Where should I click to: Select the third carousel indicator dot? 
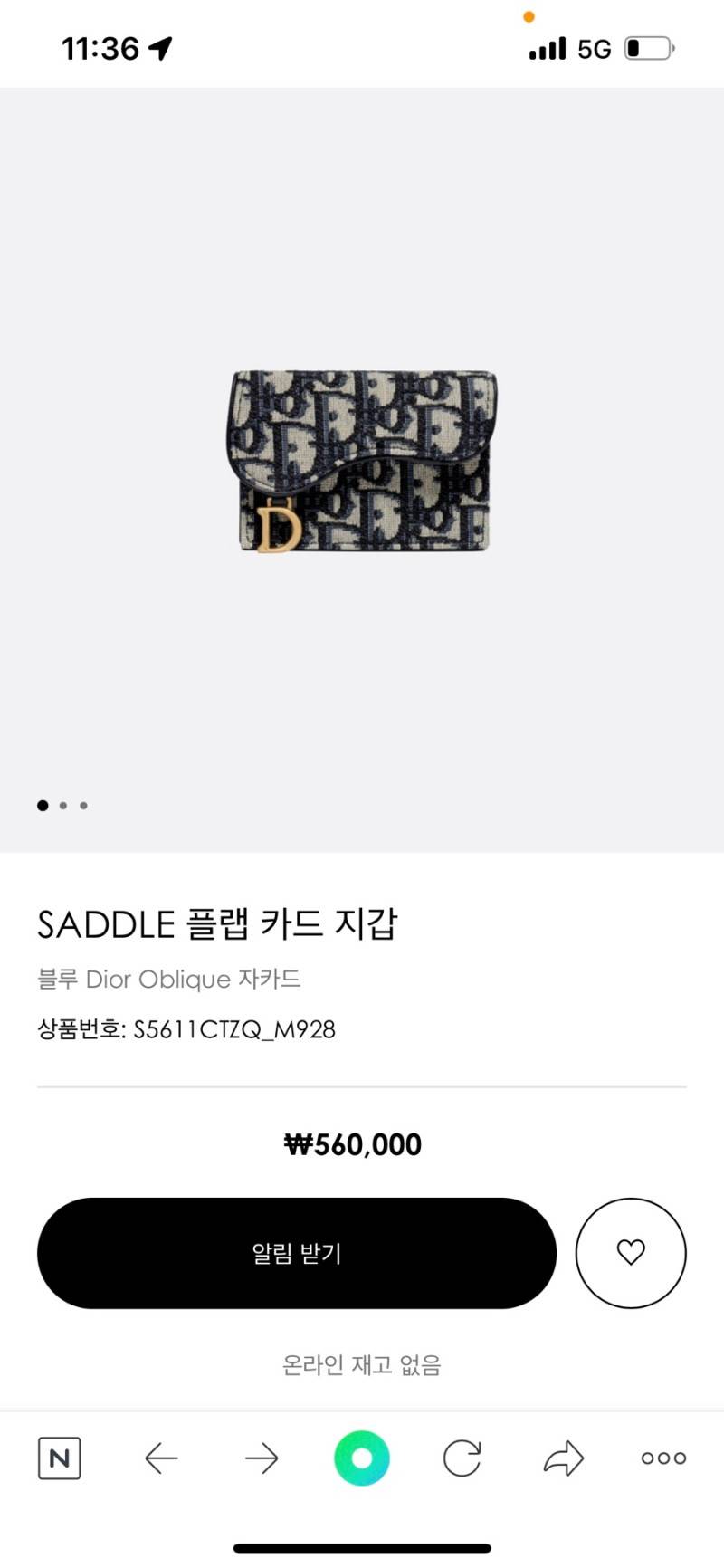click(x=84, y=805)
